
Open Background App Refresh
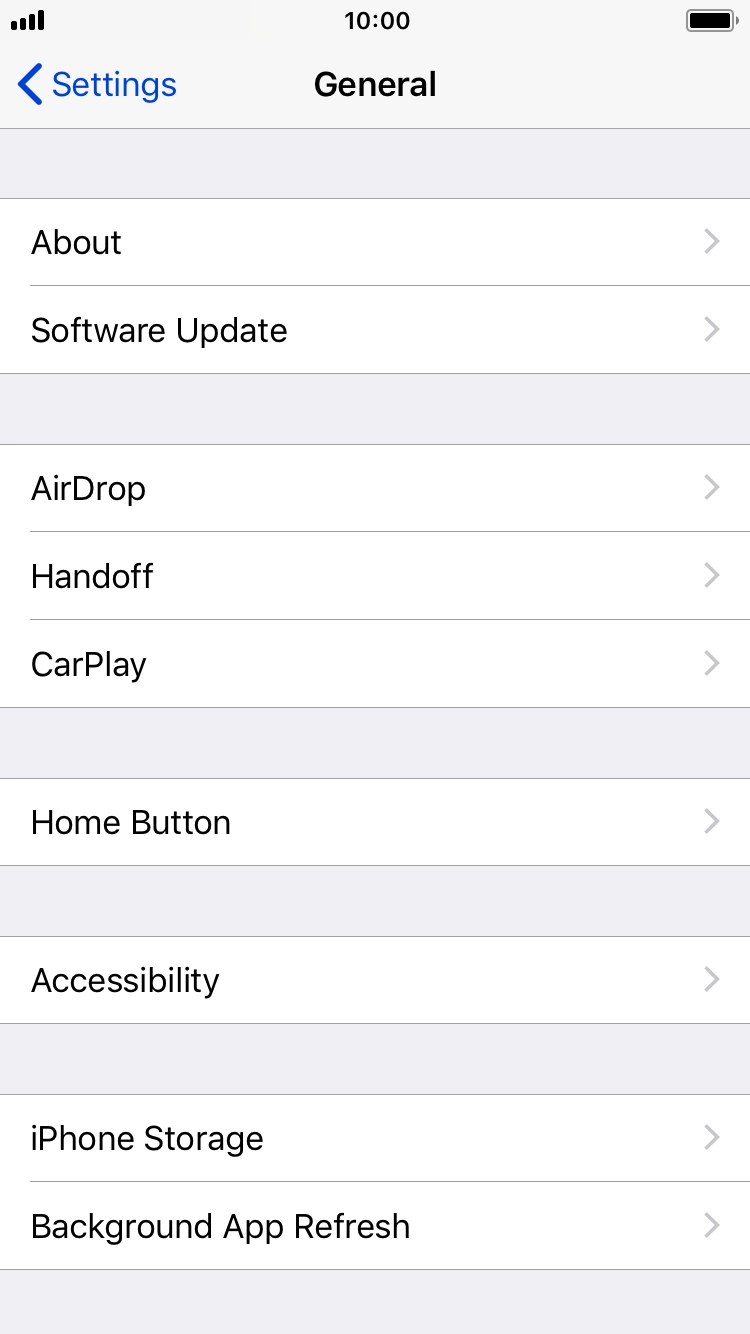coord(375,1226)
